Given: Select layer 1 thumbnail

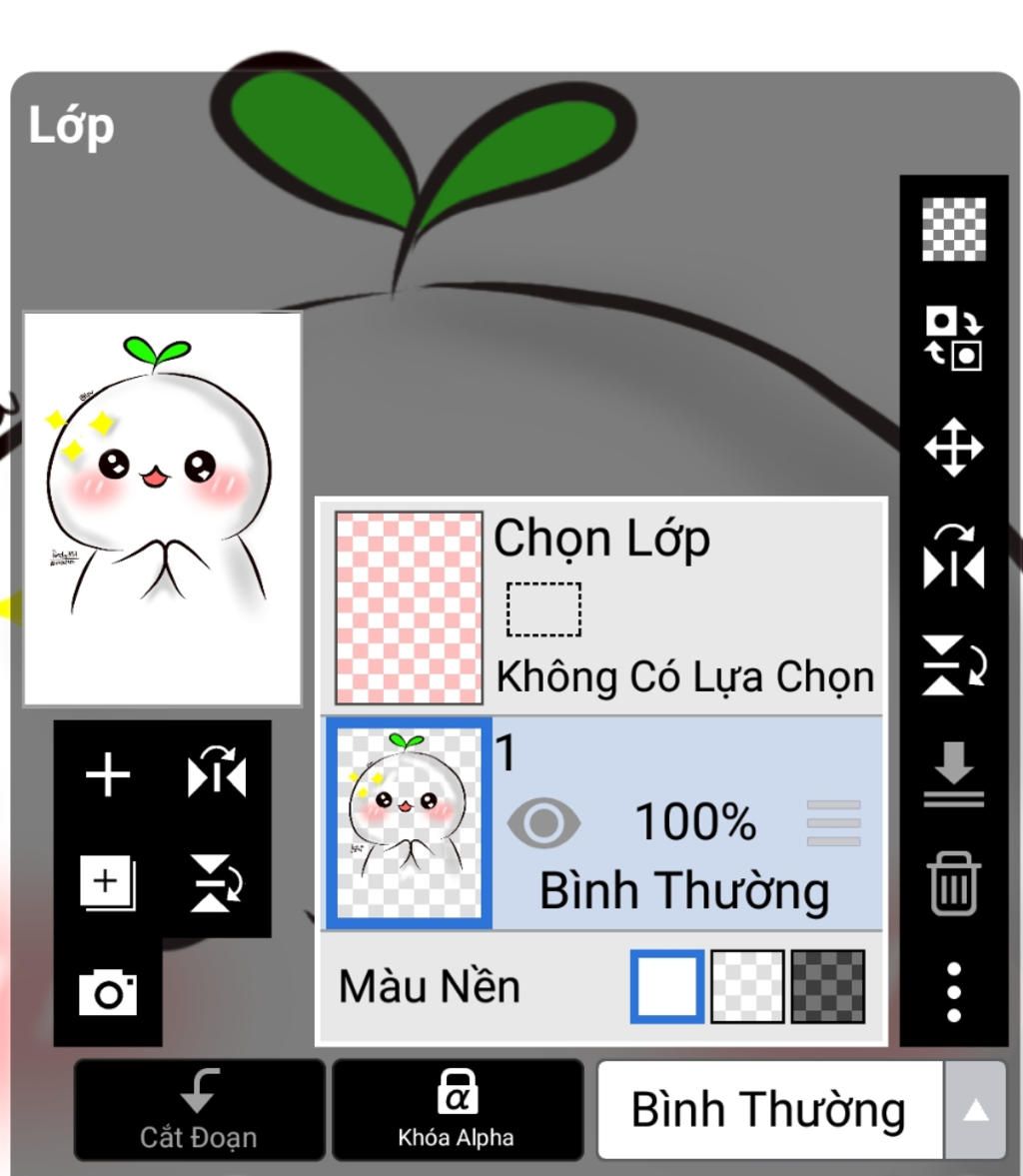Looking at the screenshot, I should click(409, 823).
